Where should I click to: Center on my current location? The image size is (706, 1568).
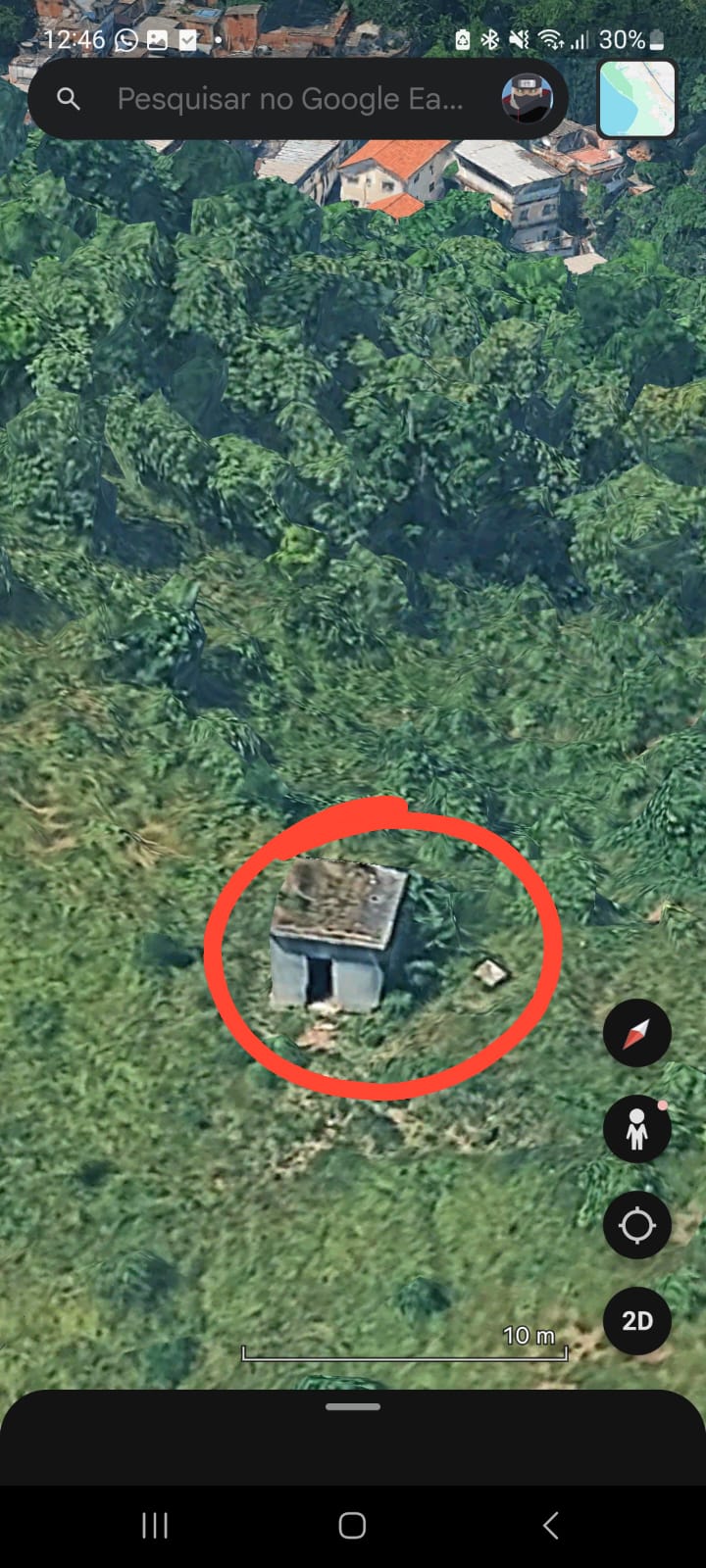click(x=636, y=1225)
